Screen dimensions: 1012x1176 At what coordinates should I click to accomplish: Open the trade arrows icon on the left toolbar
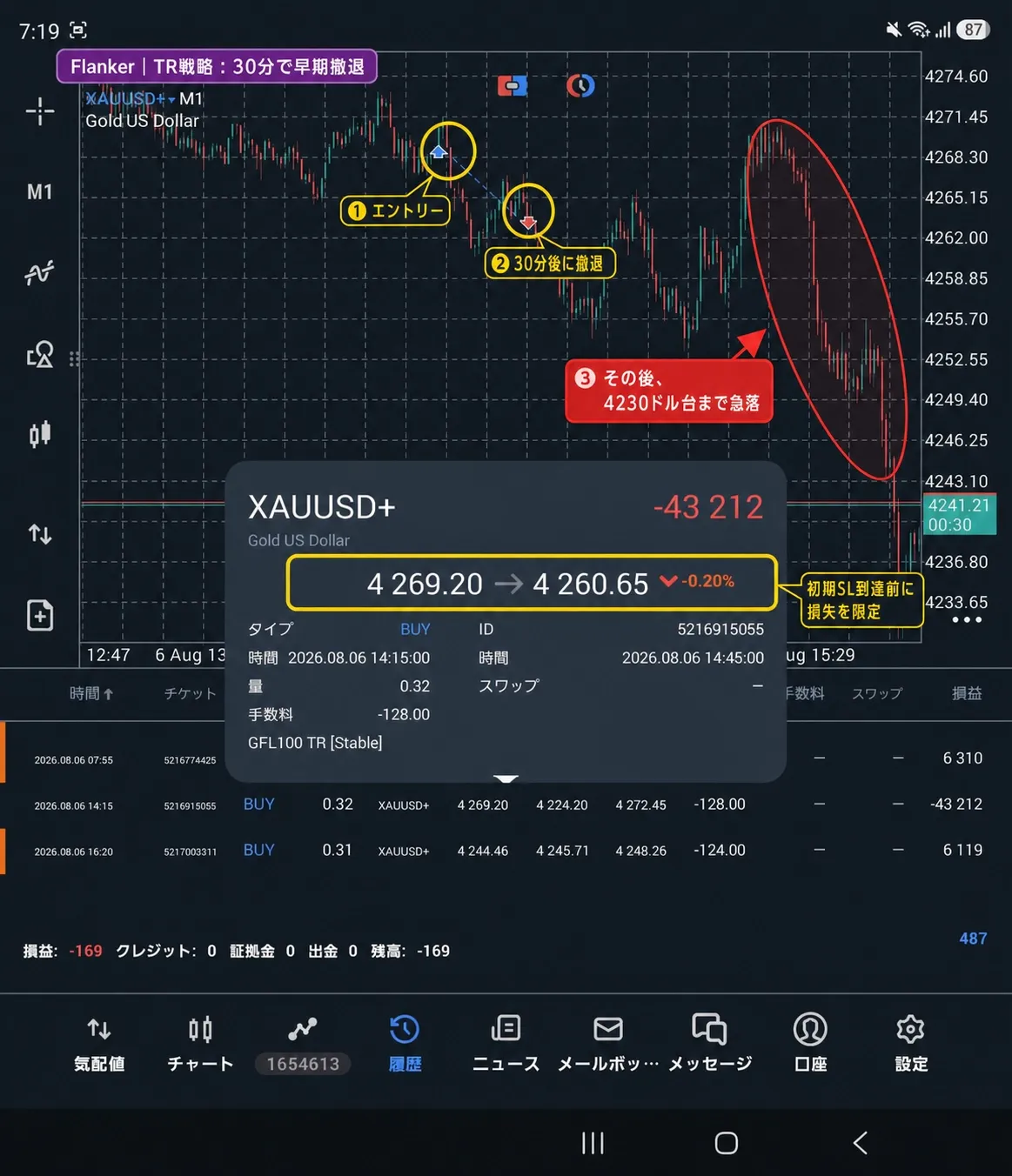(40, 533)
